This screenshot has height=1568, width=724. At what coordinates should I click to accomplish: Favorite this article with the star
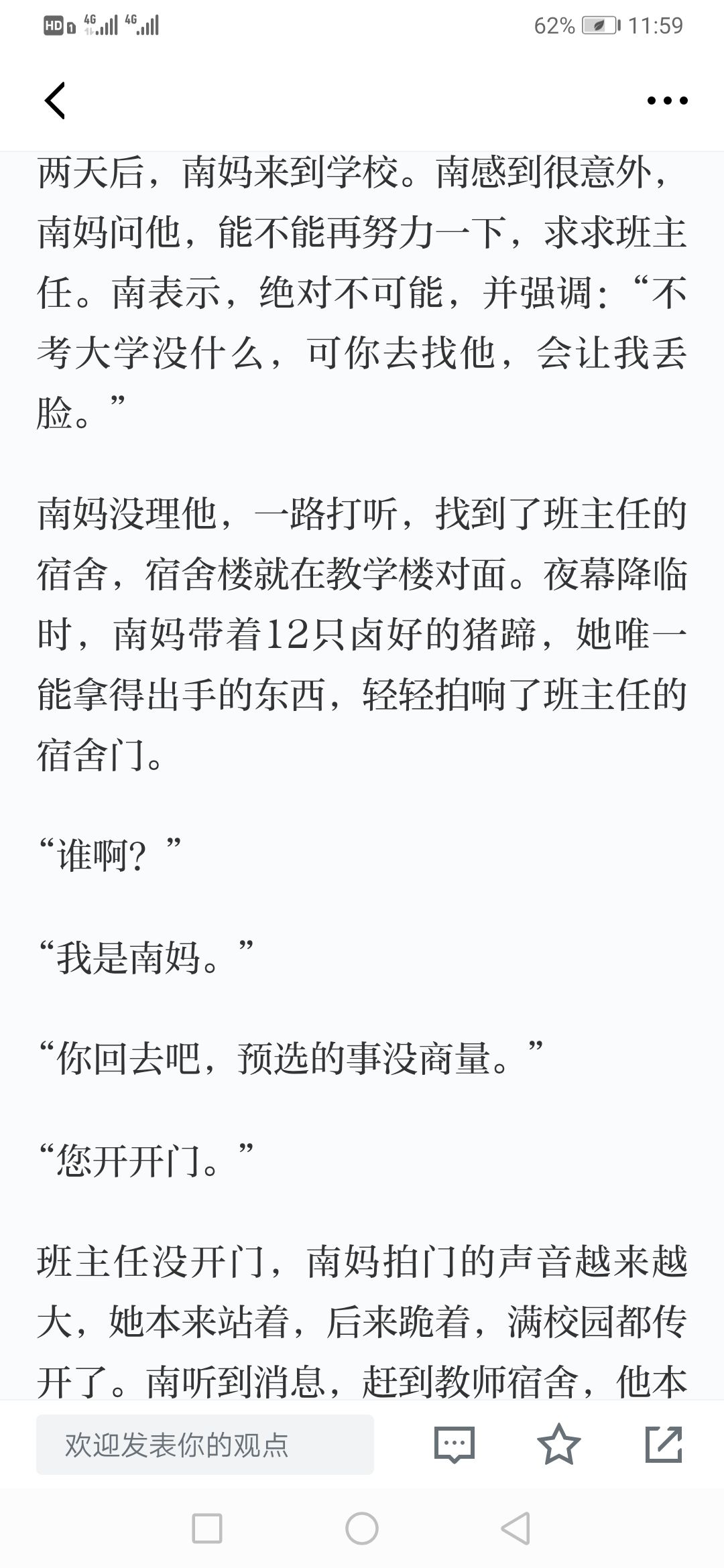click(559, 1444)
